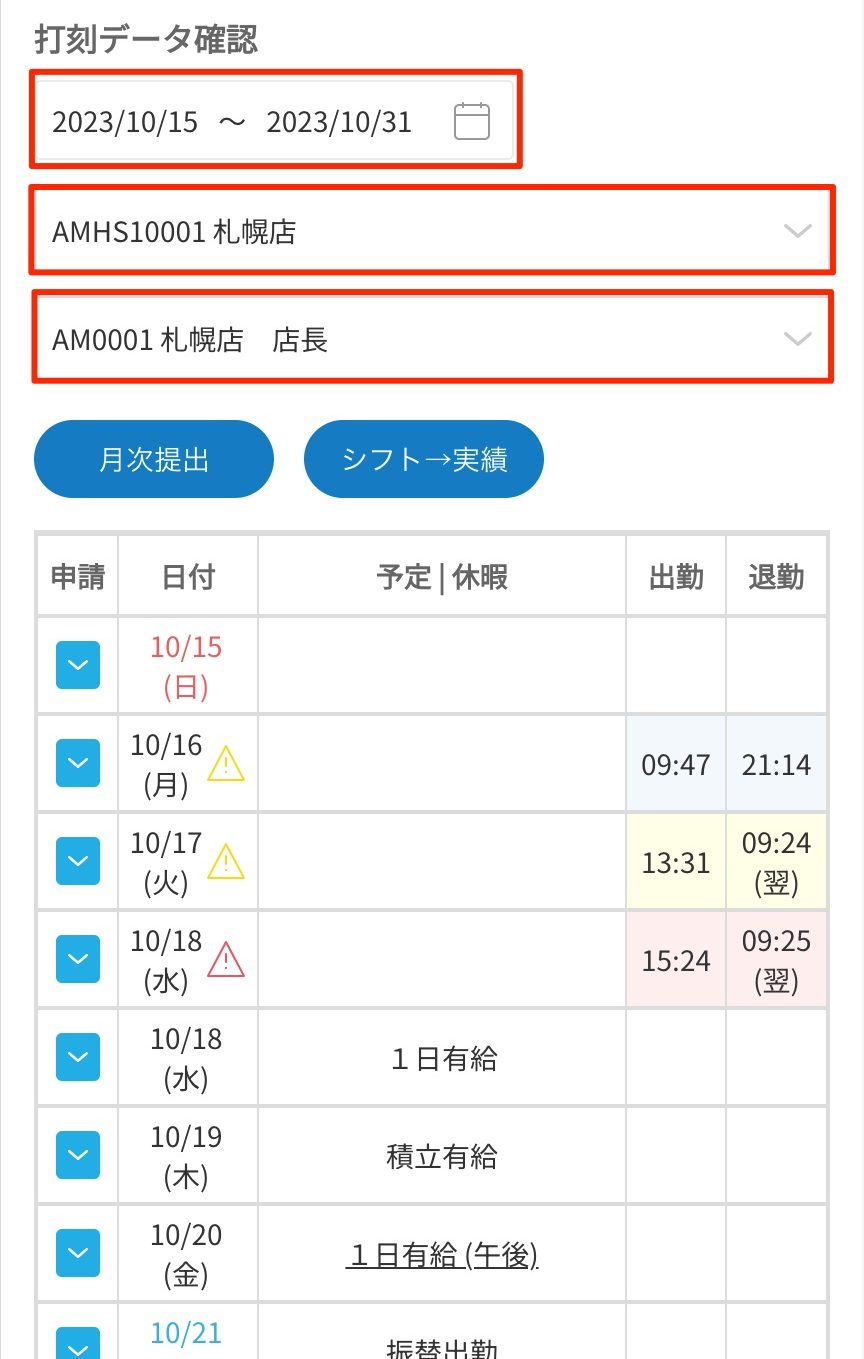View the yellow warning on 10/17 (火)
Screen dimensions: 864x1359
(226, 862)
